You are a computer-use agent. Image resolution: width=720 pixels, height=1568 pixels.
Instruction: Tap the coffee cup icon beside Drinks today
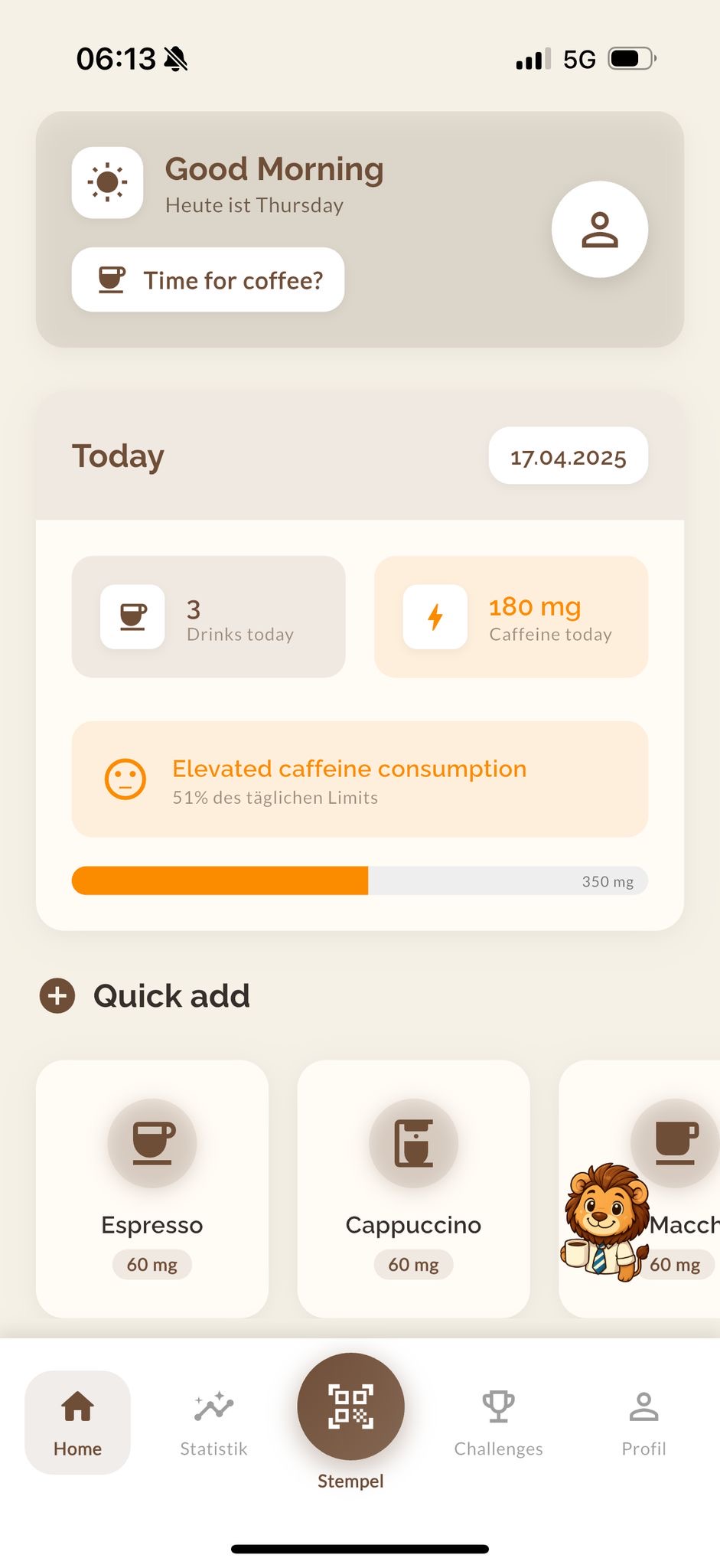coord(132,617)
